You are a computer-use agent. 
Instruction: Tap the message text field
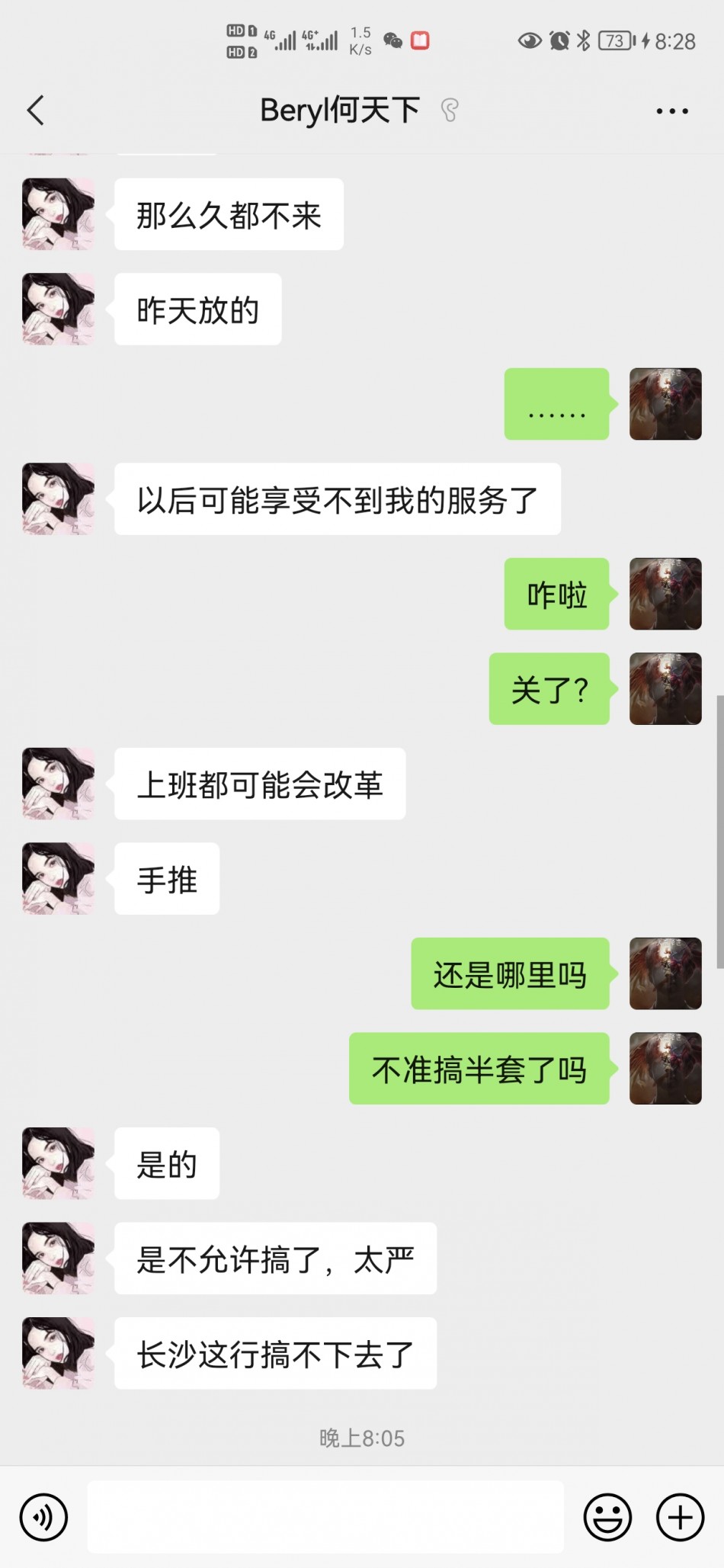325,1516
